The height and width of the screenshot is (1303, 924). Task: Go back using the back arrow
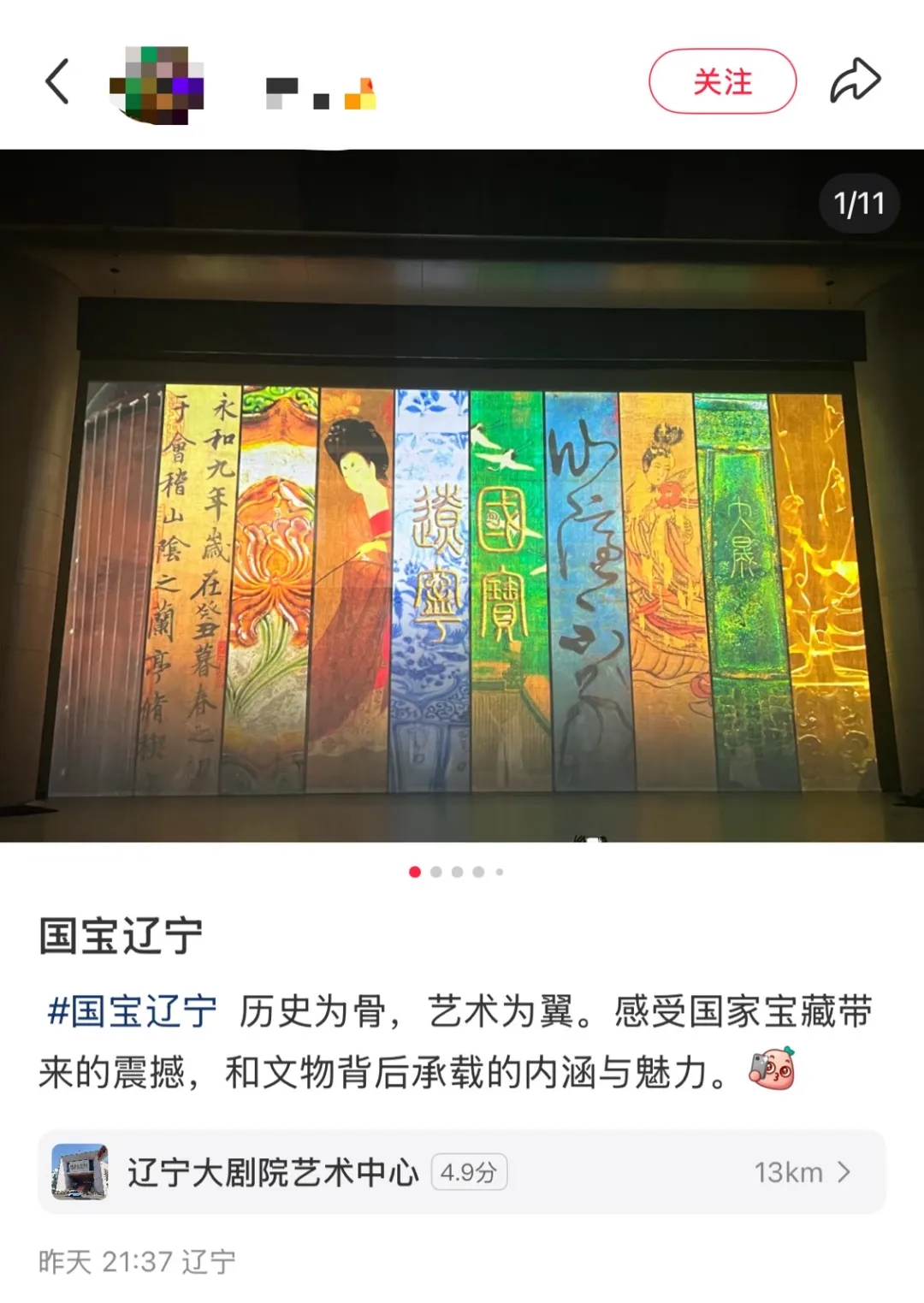click(56, 82)
